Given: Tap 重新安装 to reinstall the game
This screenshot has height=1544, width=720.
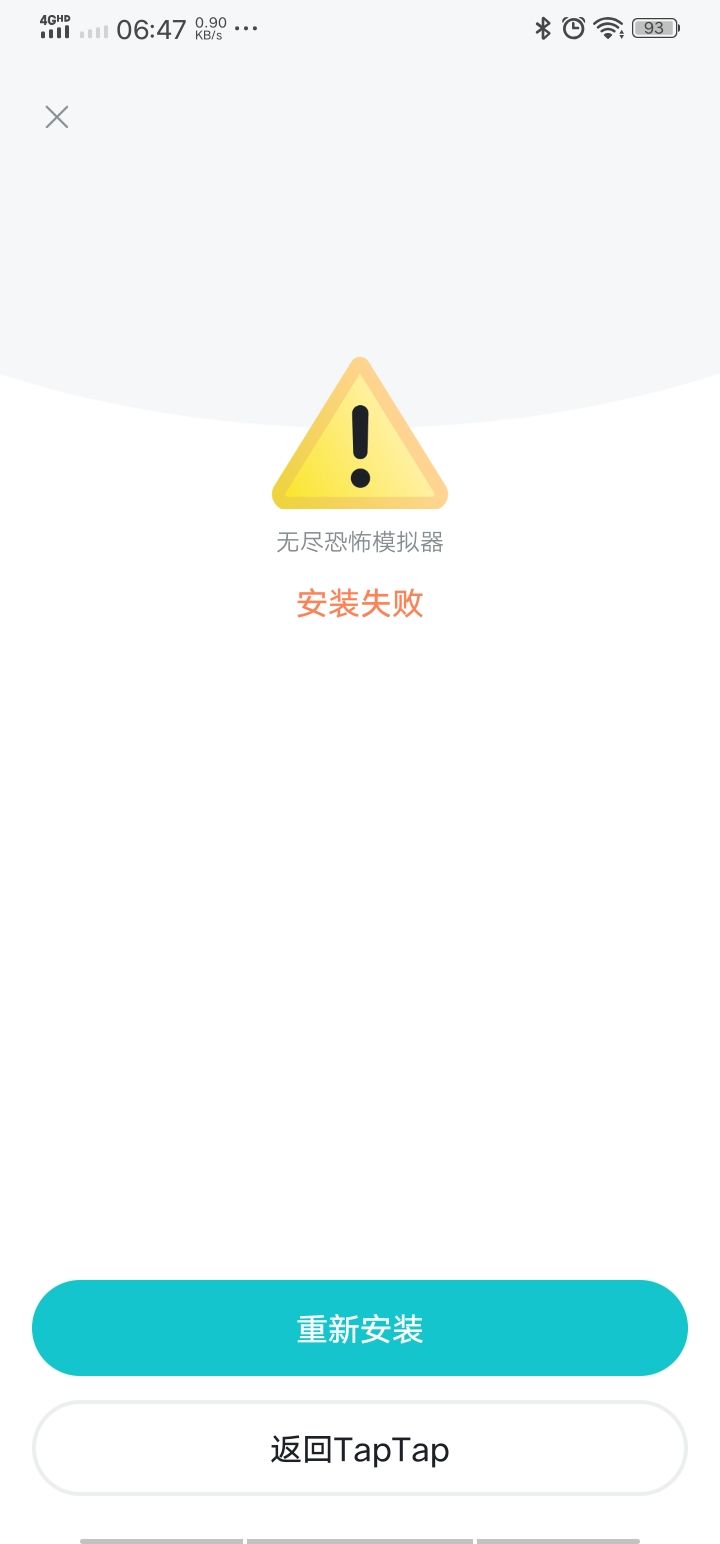Looking at the screenshot, I should coord(360,1328).
